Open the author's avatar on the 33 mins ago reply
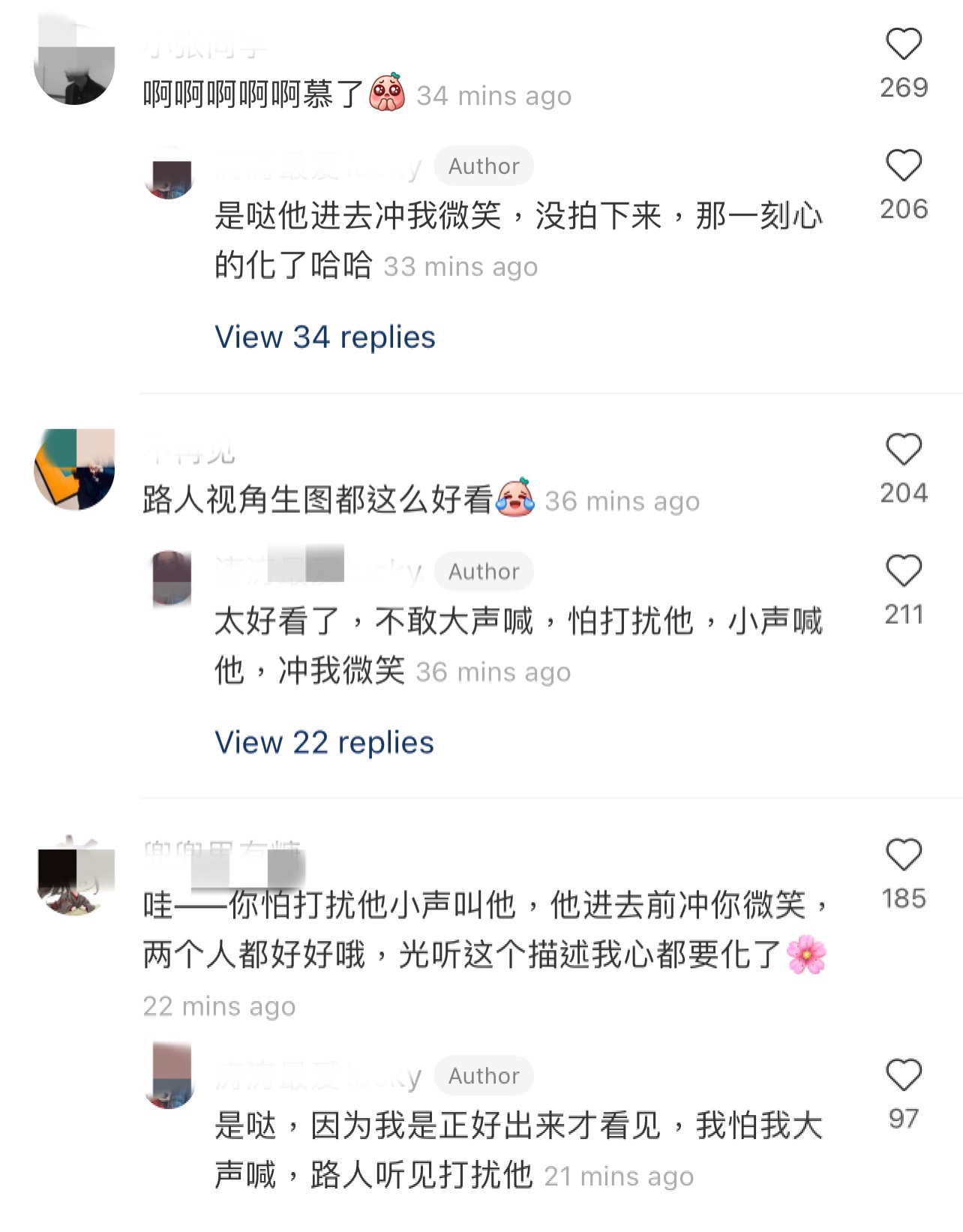The height and width of the screenshot is (1232, 963). 169,176
